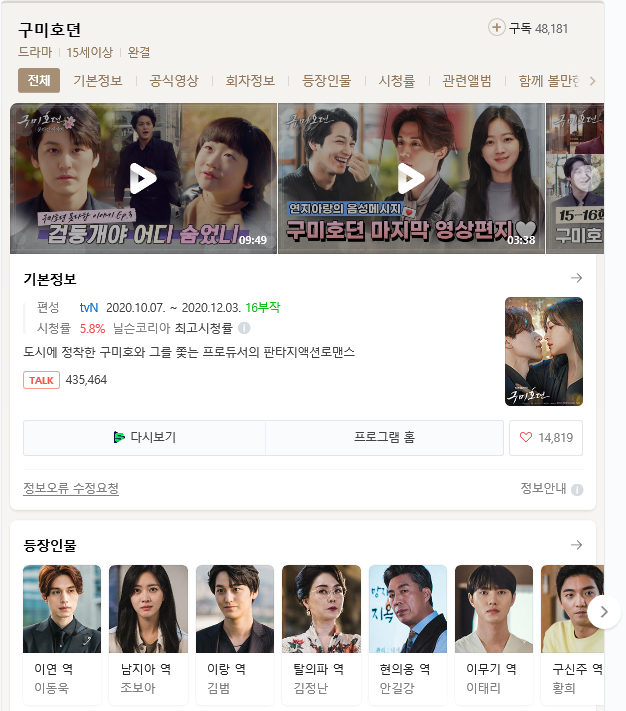
Task: Switch to the 공식영상 tab
Action: pos(174,81)
